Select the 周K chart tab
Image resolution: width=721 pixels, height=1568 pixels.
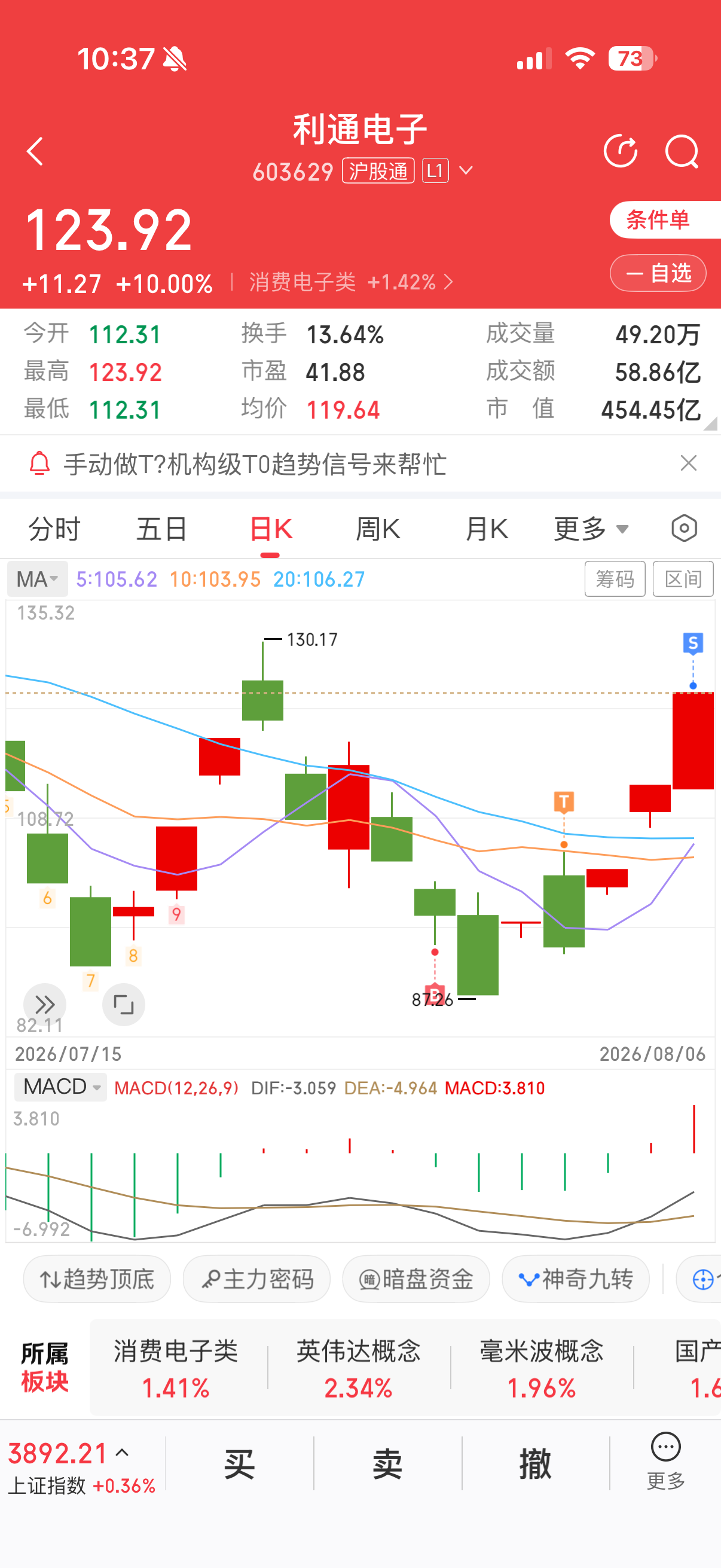coord(378,529)
